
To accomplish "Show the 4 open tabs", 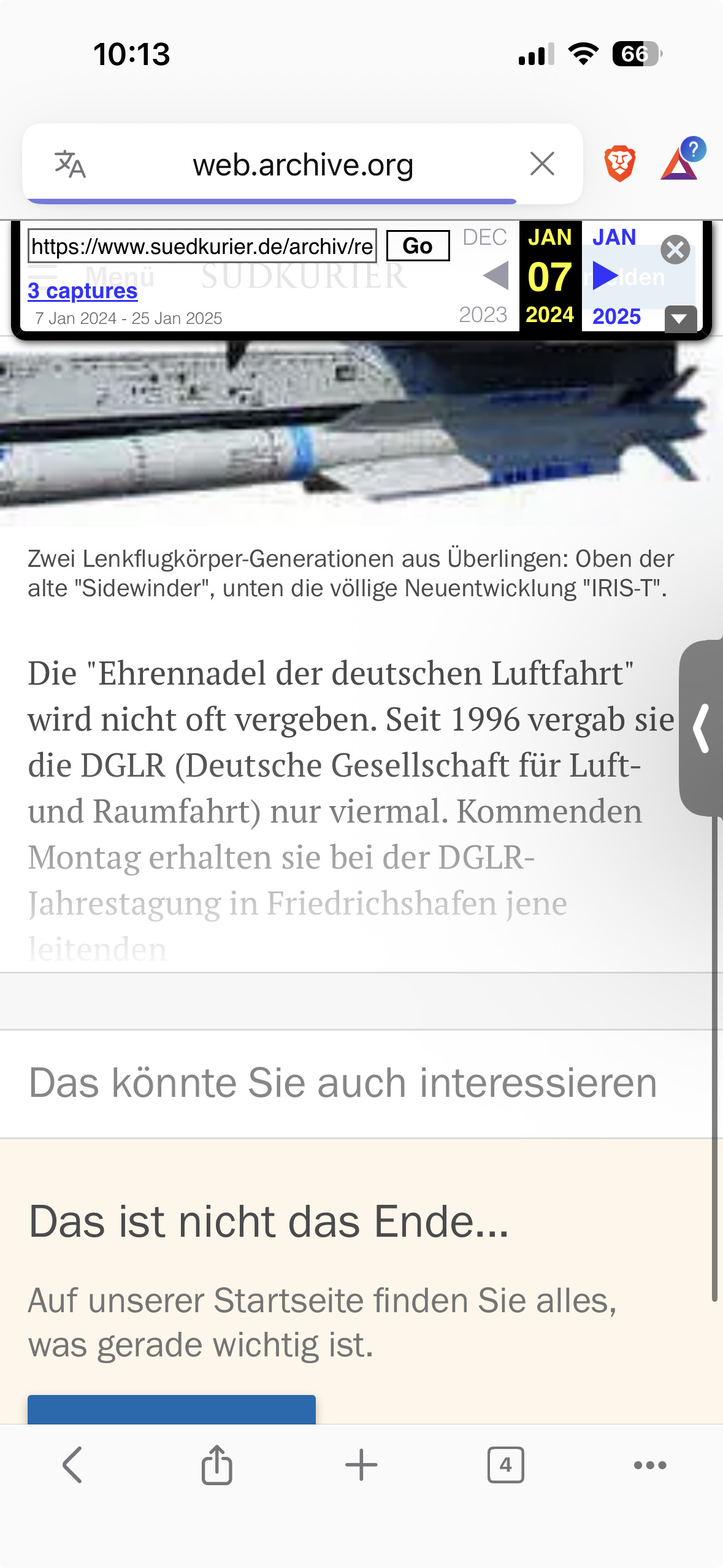I will pyautogui.click(x=505, y=1465).
